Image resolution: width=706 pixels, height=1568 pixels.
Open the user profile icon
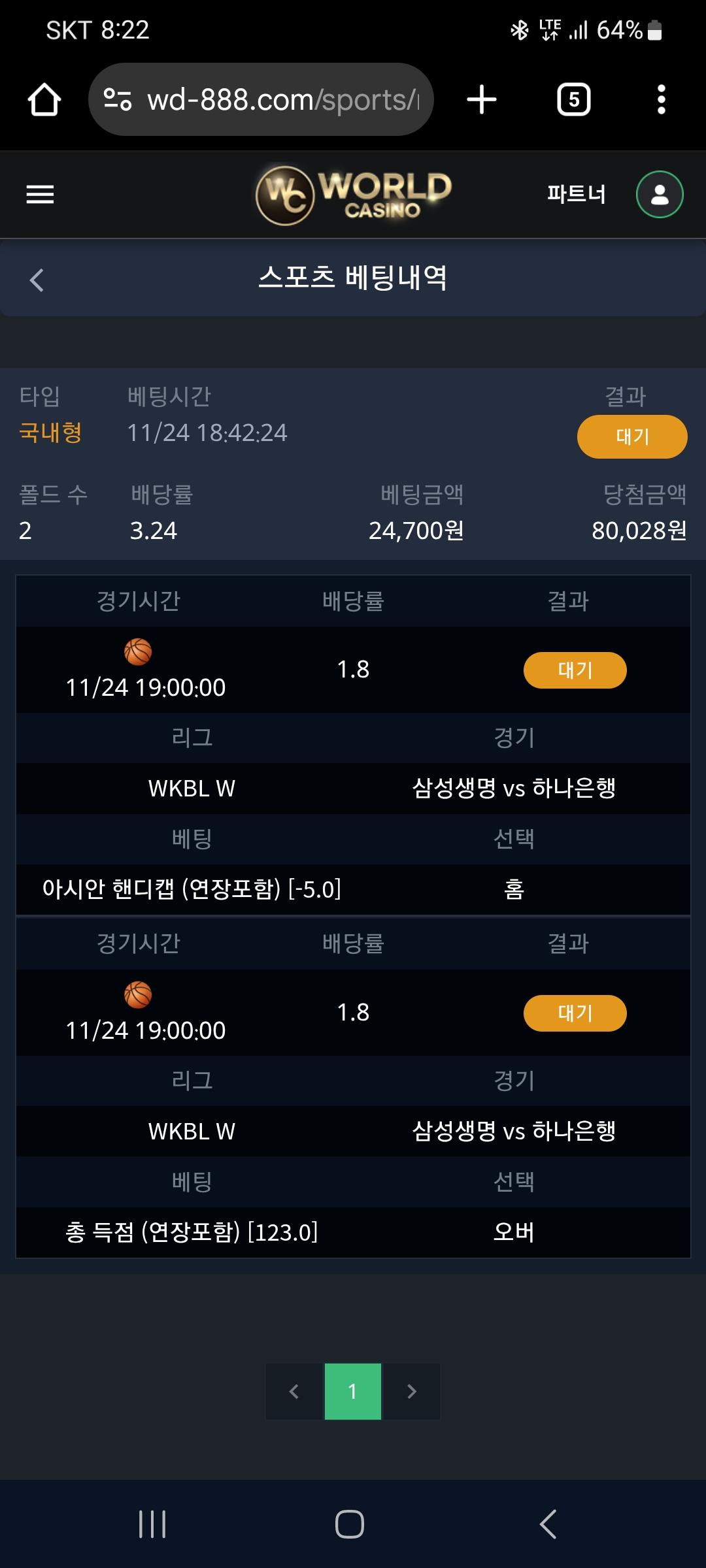click(x=660, y=194)
